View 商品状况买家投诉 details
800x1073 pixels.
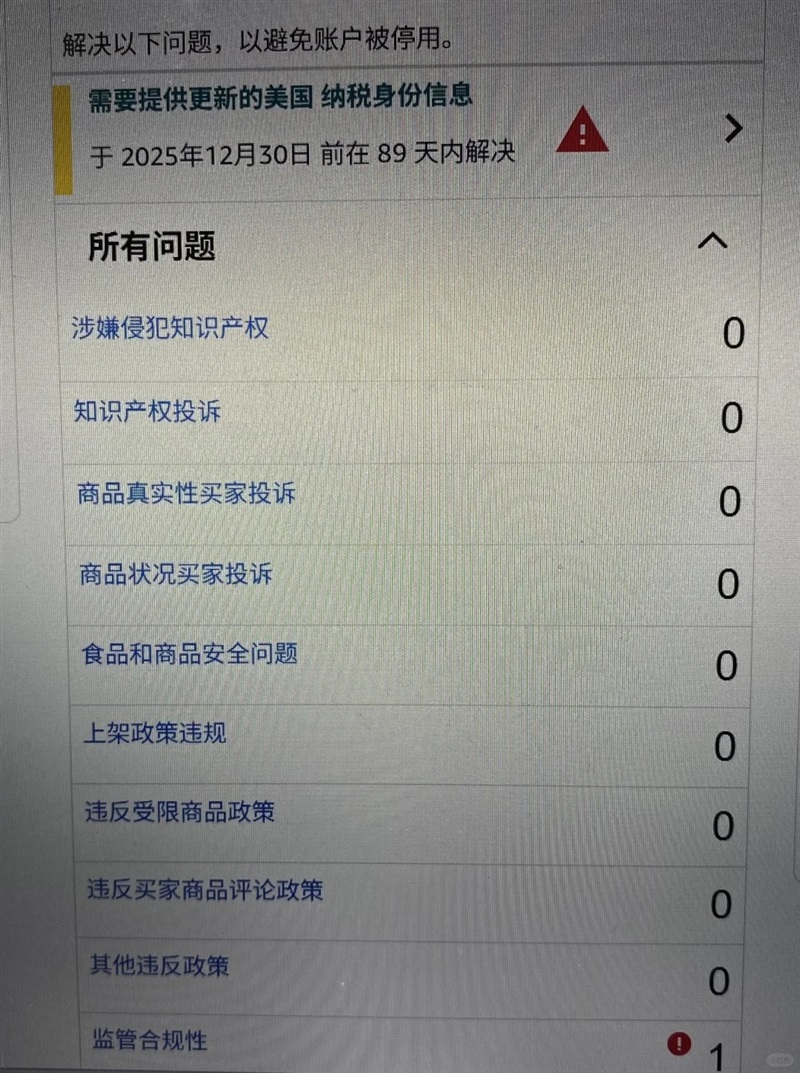[176, 575]
